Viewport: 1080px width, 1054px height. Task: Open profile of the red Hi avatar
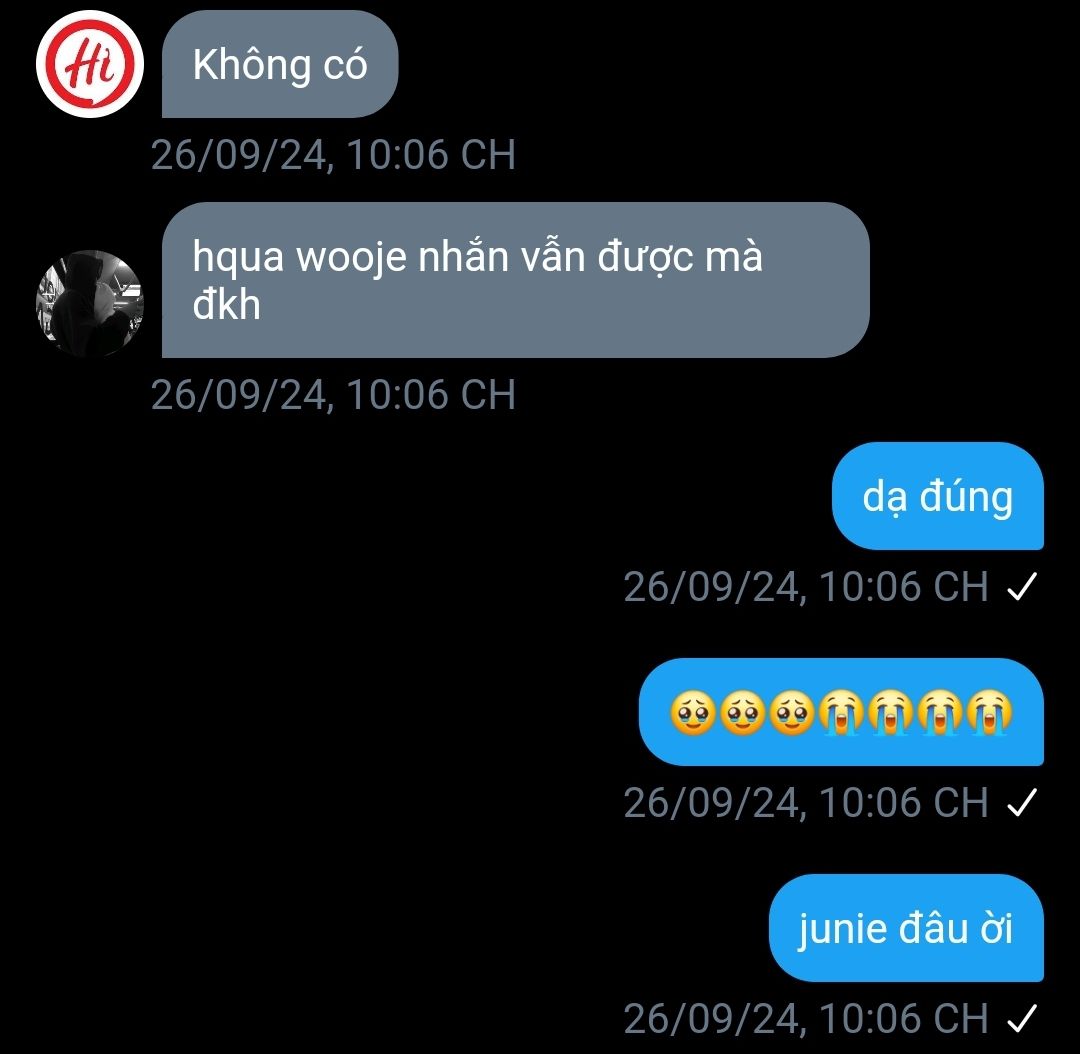click(x=90, y=65)
